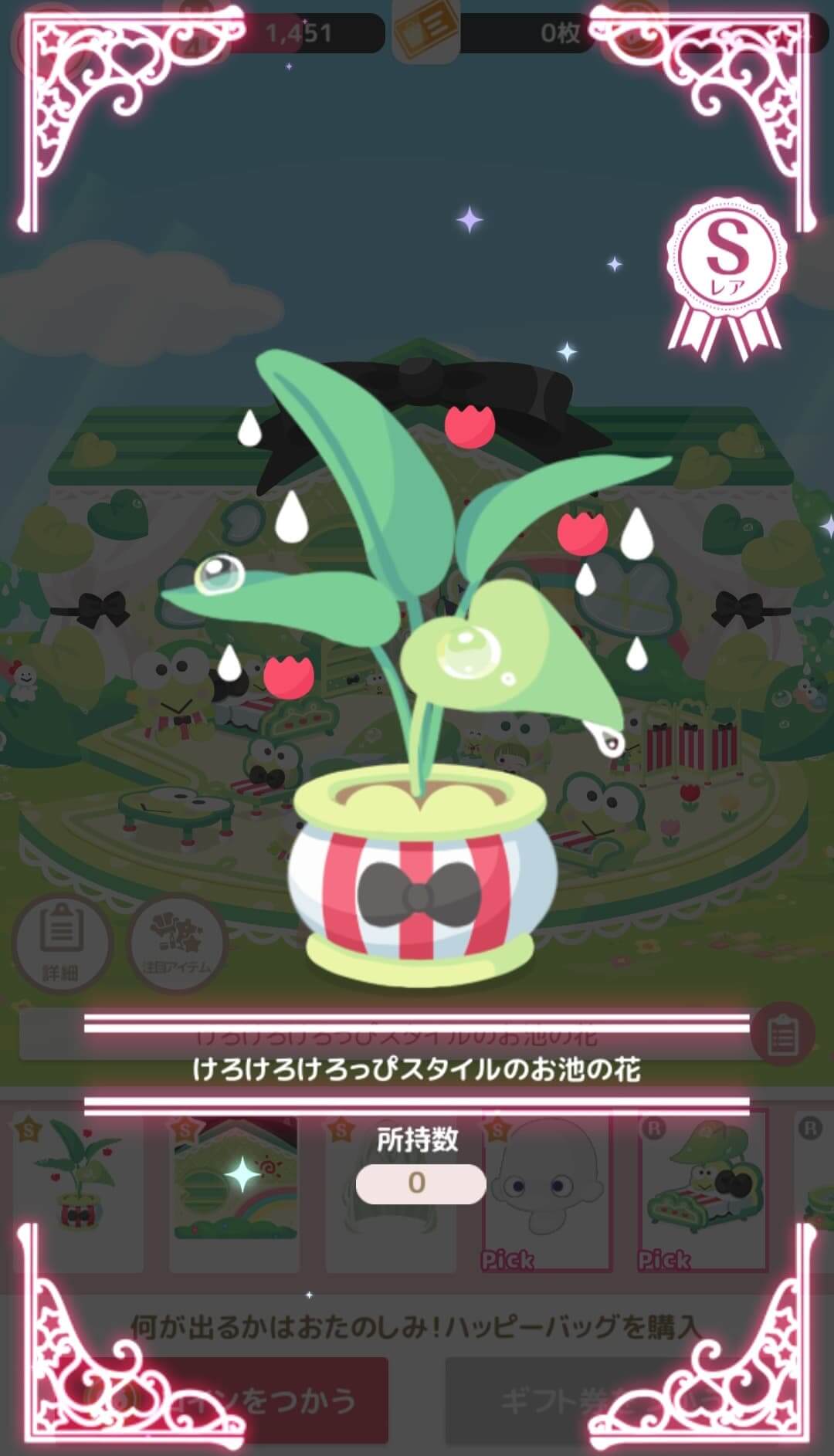Select the frog bed Pick item thumbnail
The image size is (834, 1456).
pos(703,1191)
